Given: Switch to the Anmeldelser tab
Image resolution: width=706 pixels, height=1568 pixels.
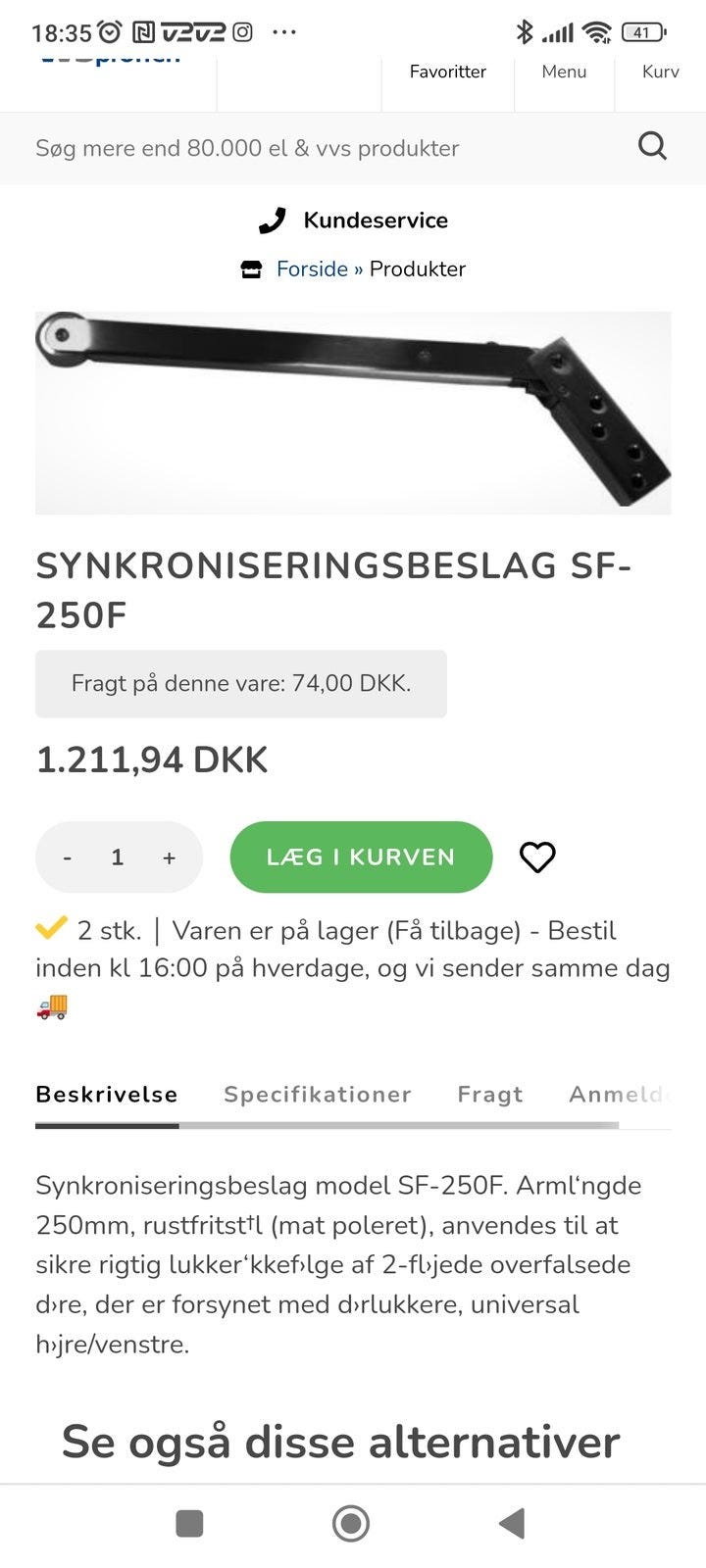Looking at the screenshot, I should (x=618, y=1095).
